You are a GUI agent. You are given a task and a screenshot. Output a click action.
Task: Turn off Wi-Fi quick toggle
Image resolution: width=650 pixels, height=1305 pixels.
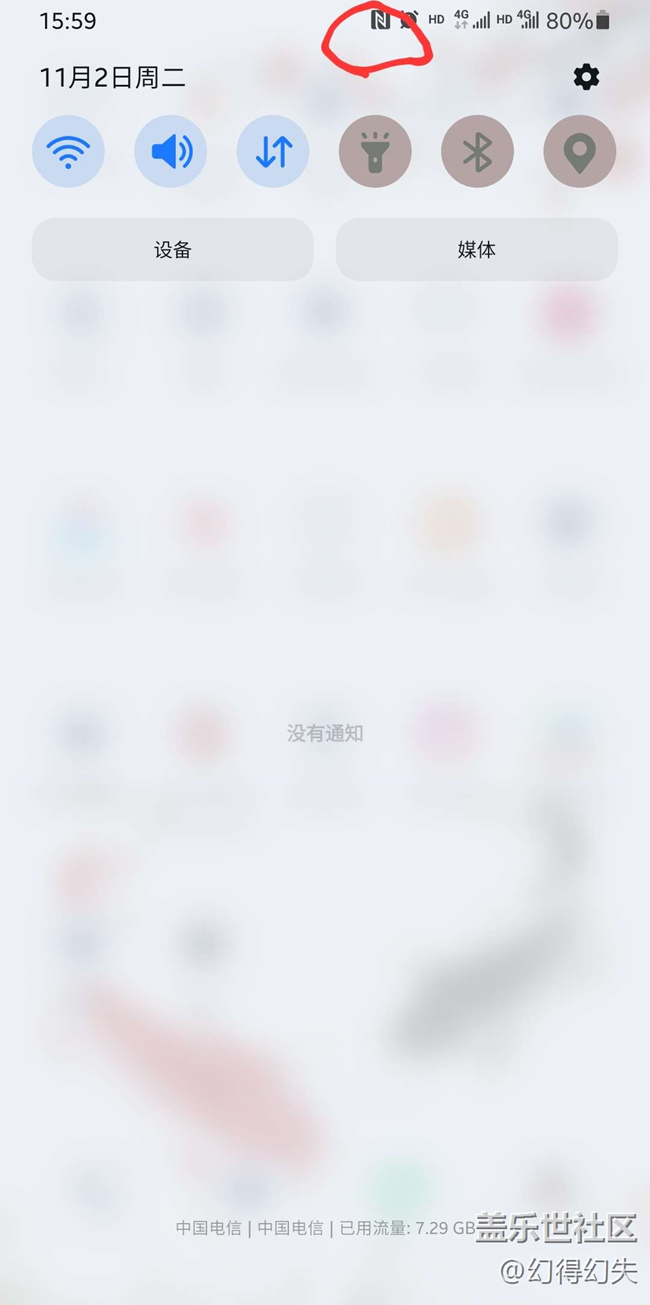pos(68,152)
